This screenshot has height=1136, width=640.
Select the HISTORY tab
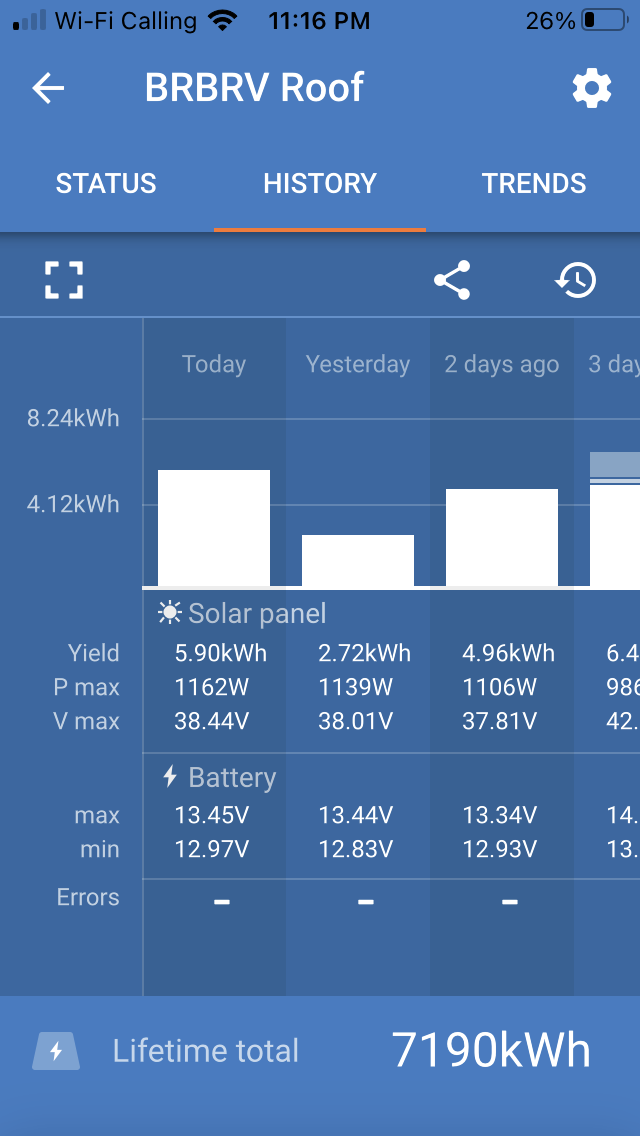pyautogui.click(x=320, y=183)
